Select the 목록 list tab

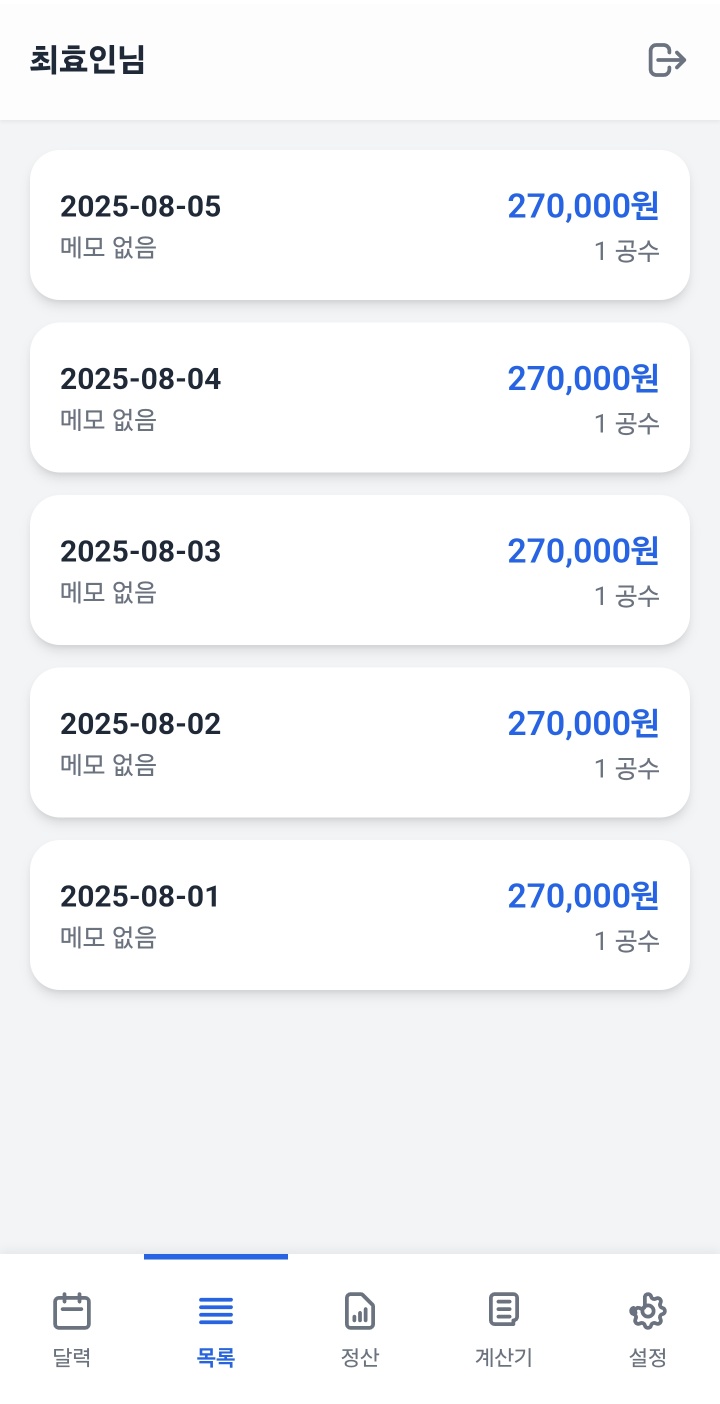tap(216, 1328)
